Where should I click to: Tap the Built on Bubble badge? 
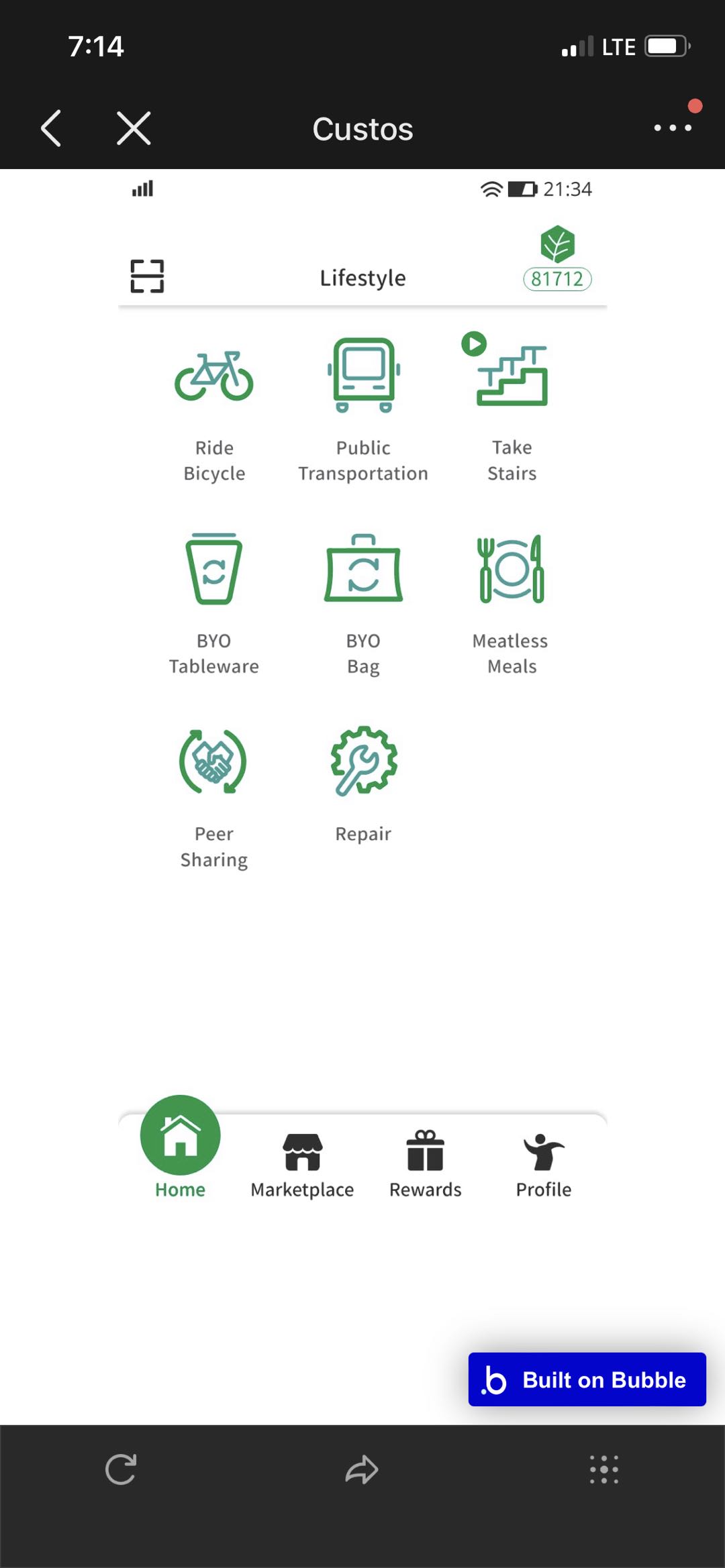587,1379
